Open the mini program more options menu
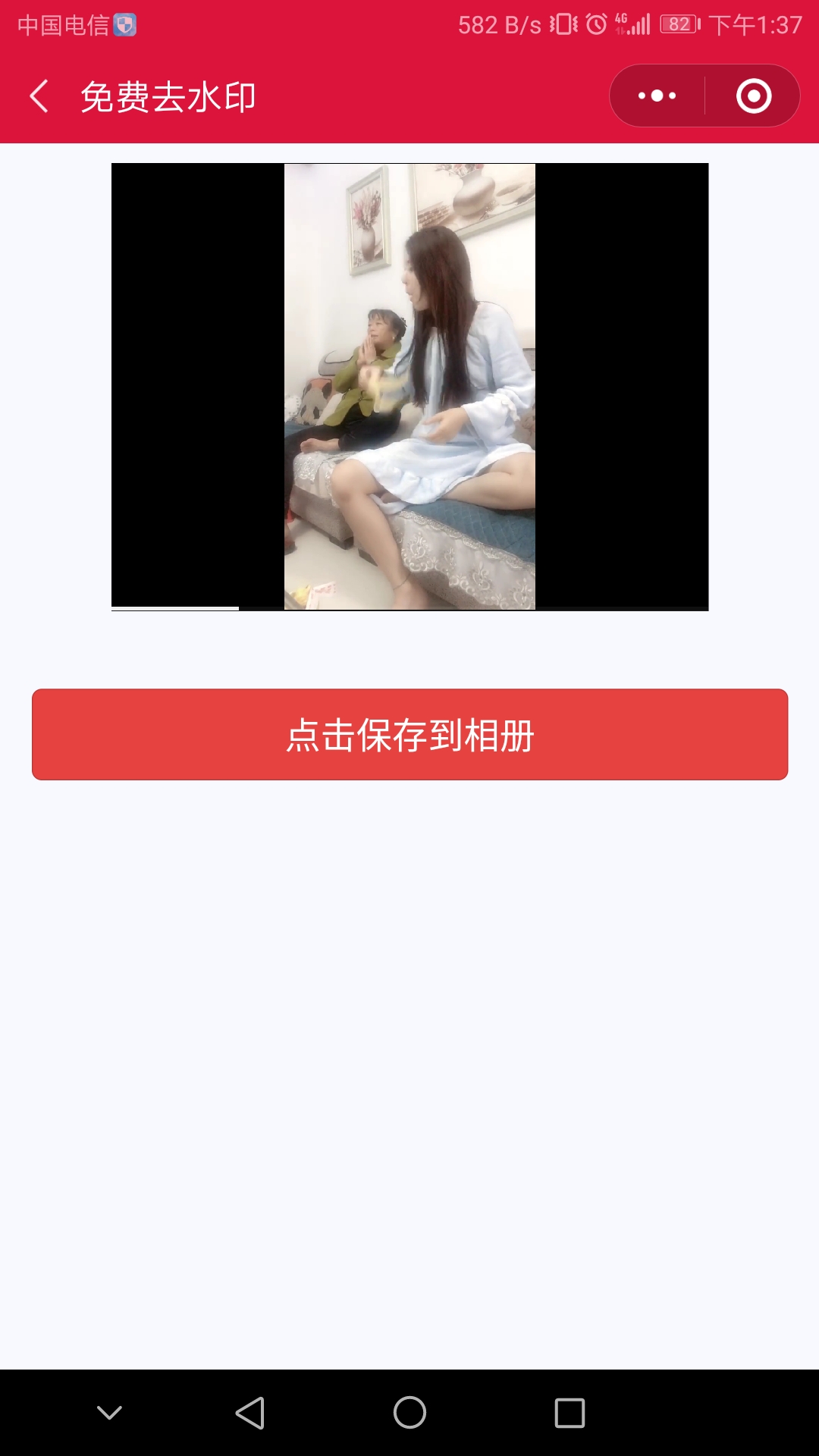 pyautogui.click(x=657, y=96)
